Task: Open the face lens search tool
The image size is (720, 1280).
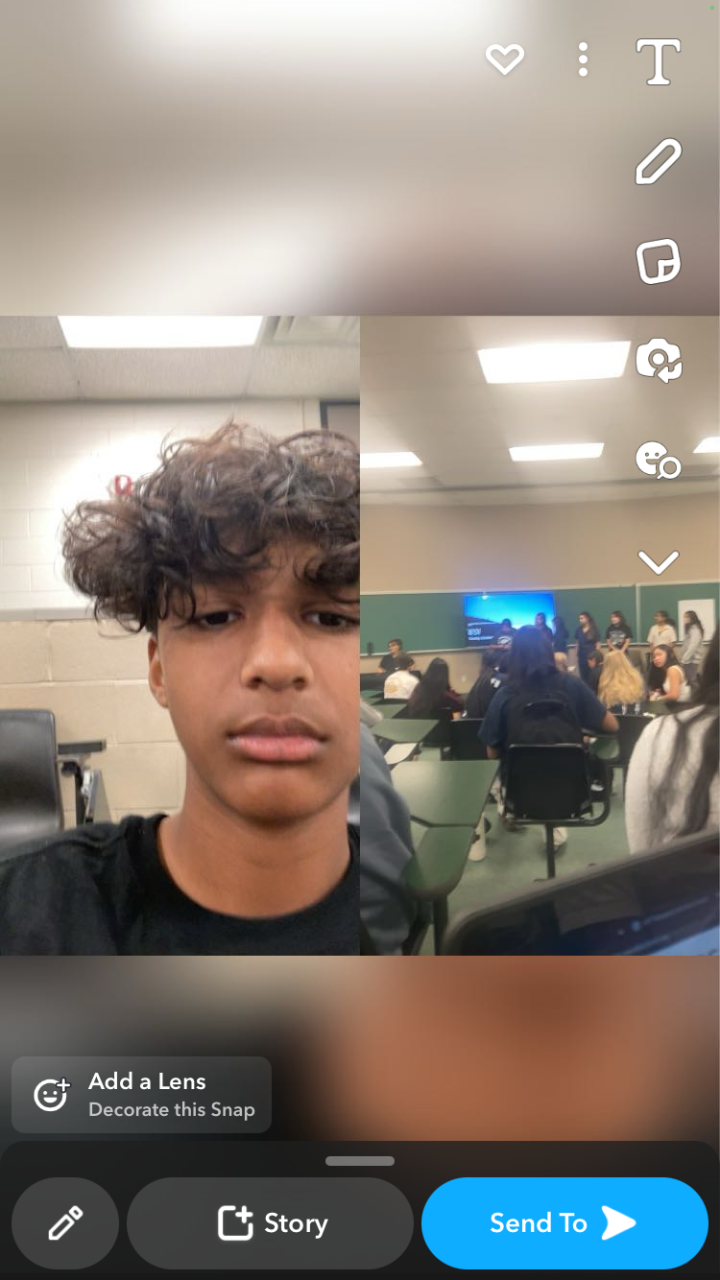Action: click(x=658, y=460)
